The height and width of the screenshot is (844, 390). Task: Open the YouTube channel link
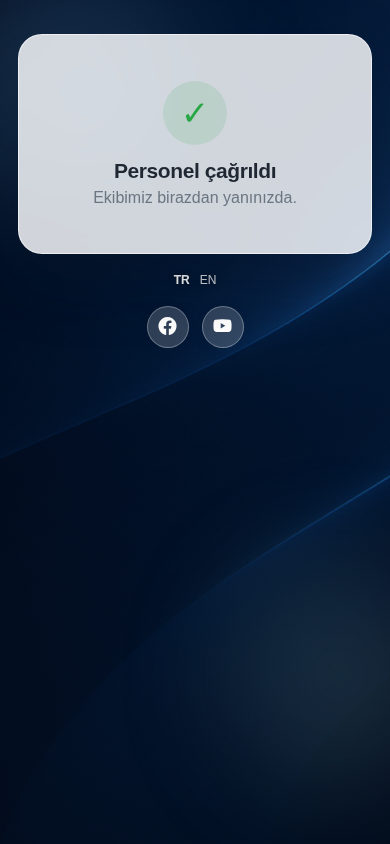223,327
